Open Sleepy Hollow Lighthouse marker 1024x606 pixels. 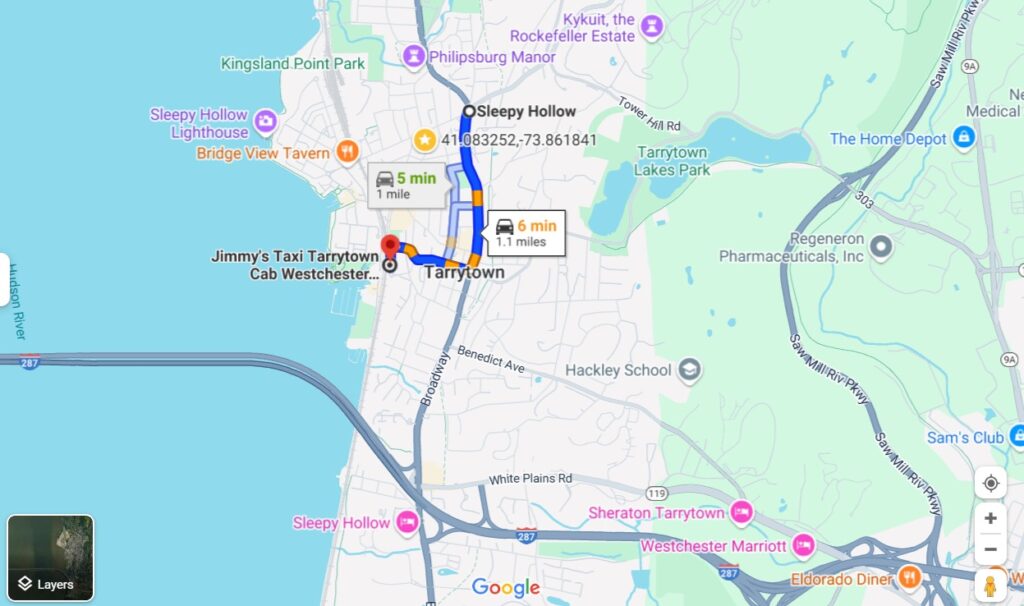[x=265, y=122]
